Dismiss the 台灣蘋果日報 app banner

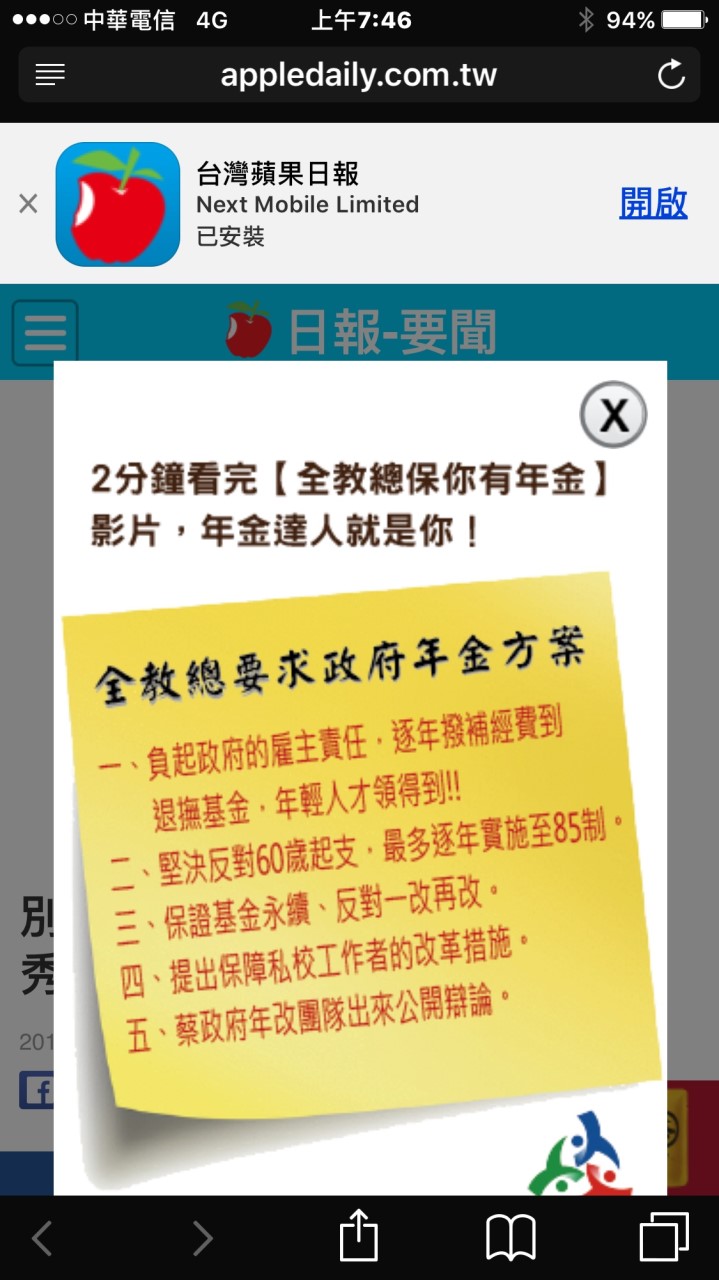28,204
